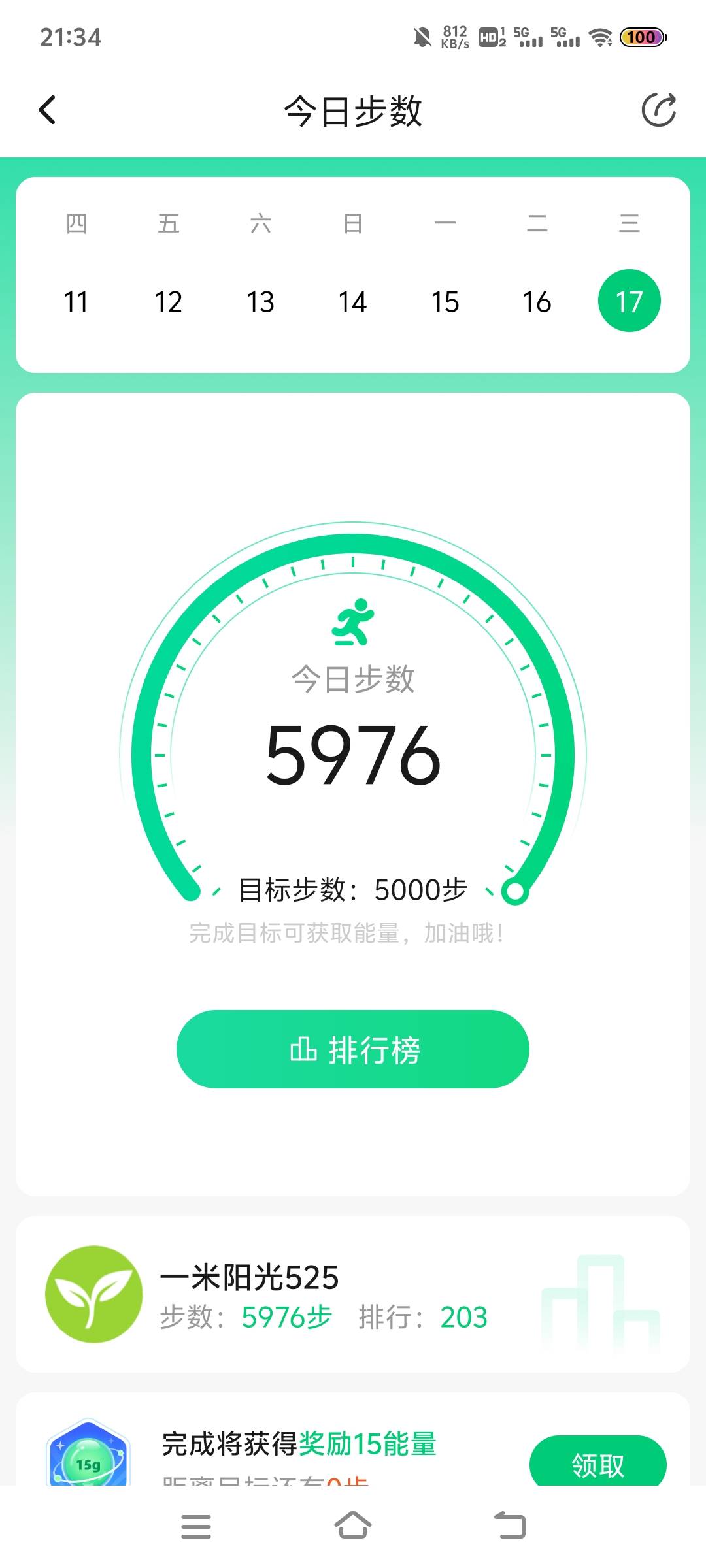Select date 11 under 四 column
Viewport: 706px width, 1568px height.
tap(76, 301)
